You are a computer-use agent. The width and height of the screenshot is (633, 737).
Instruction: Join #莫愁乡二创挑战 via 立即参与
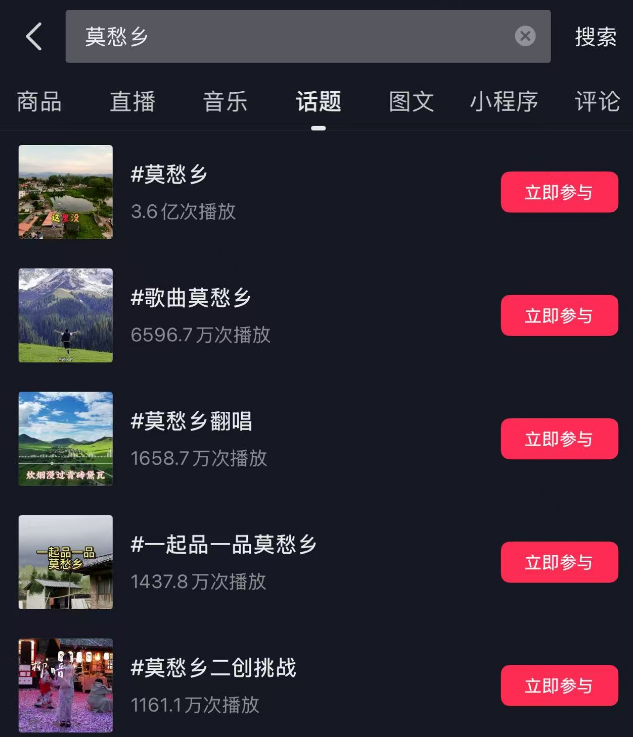[x=559, y=686]
